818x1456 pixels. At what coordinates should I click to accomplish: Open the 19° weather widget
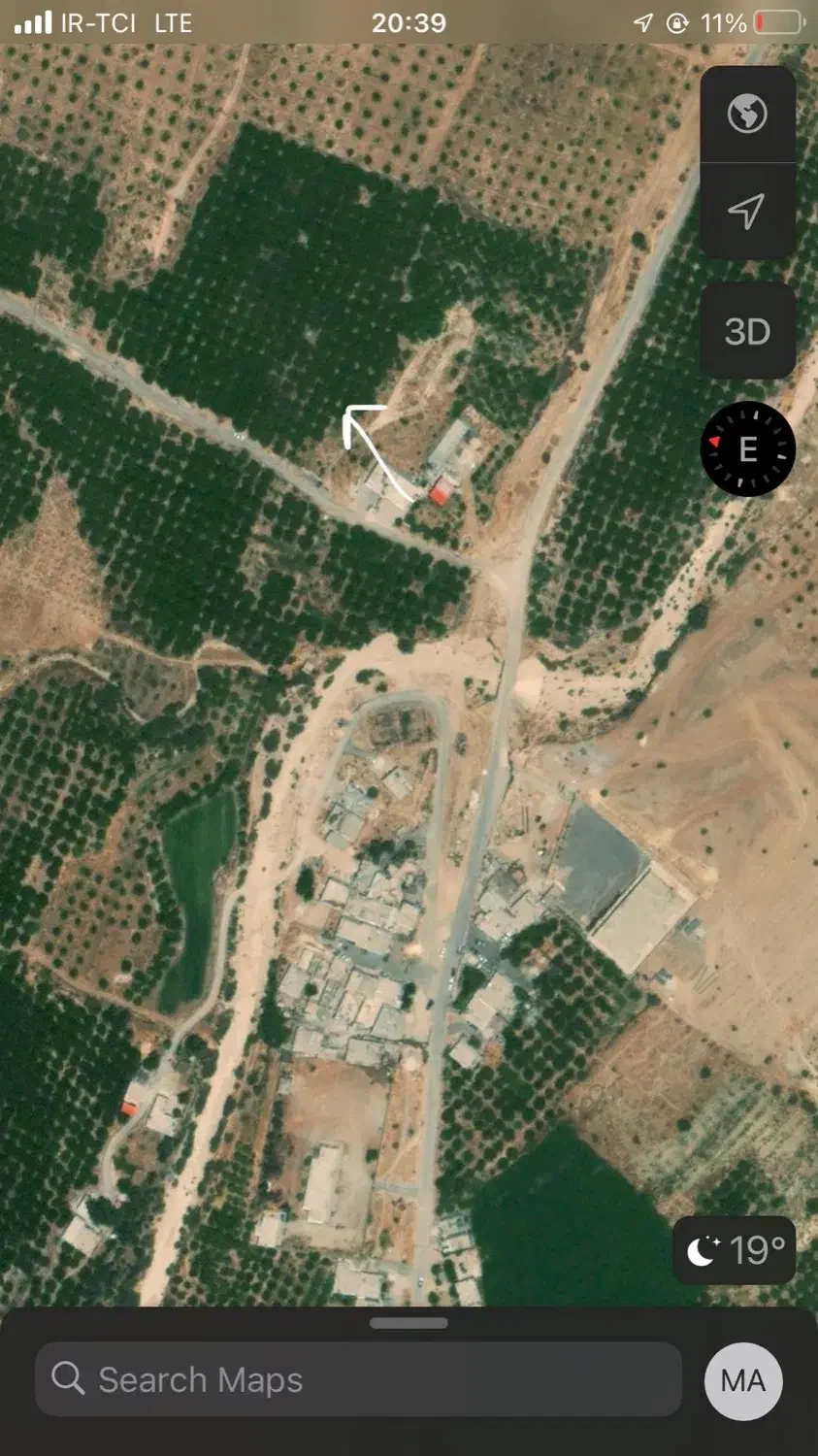pos(735,1250)
